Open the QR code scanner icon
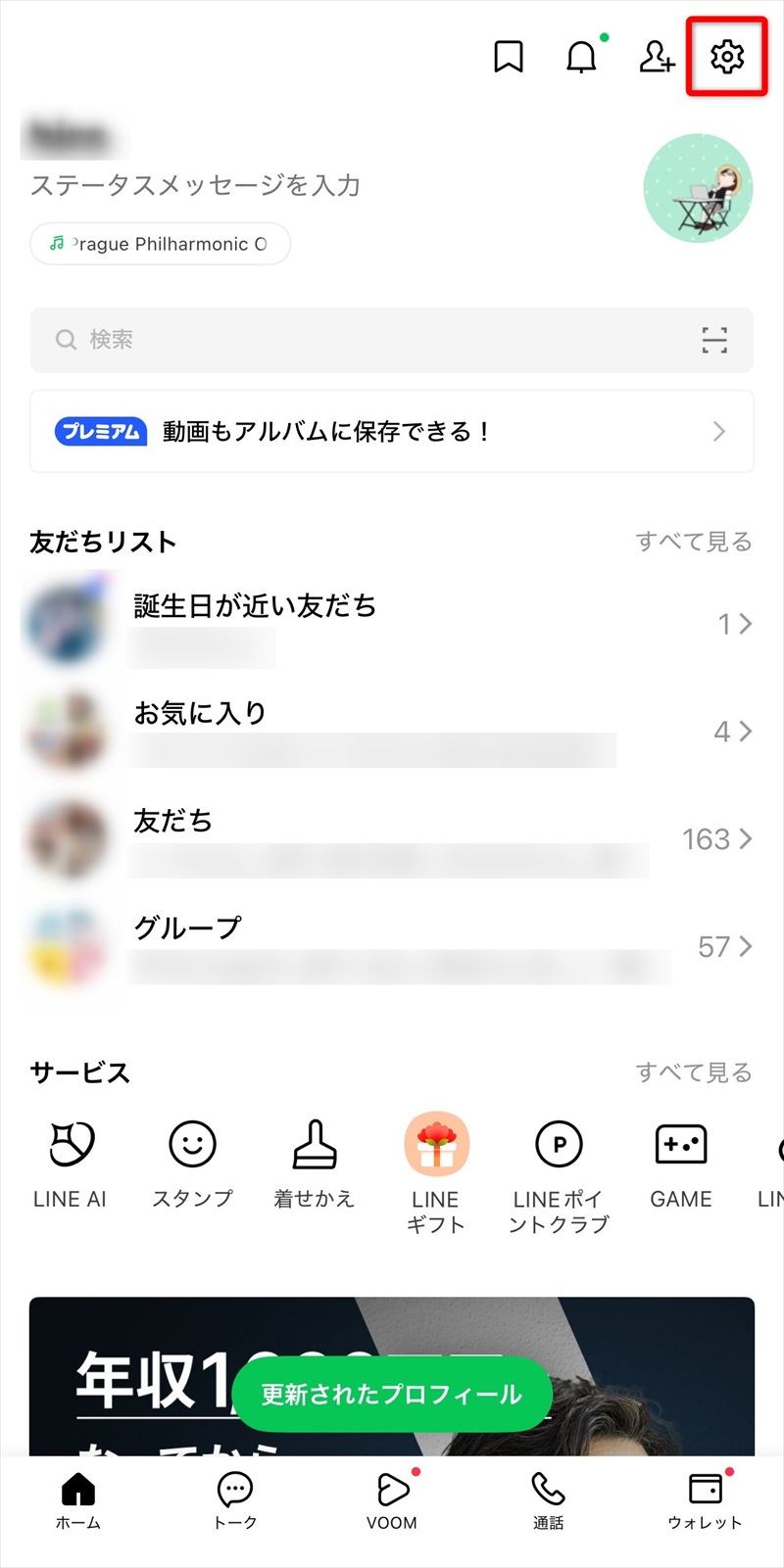 click(x=714, y=340)
